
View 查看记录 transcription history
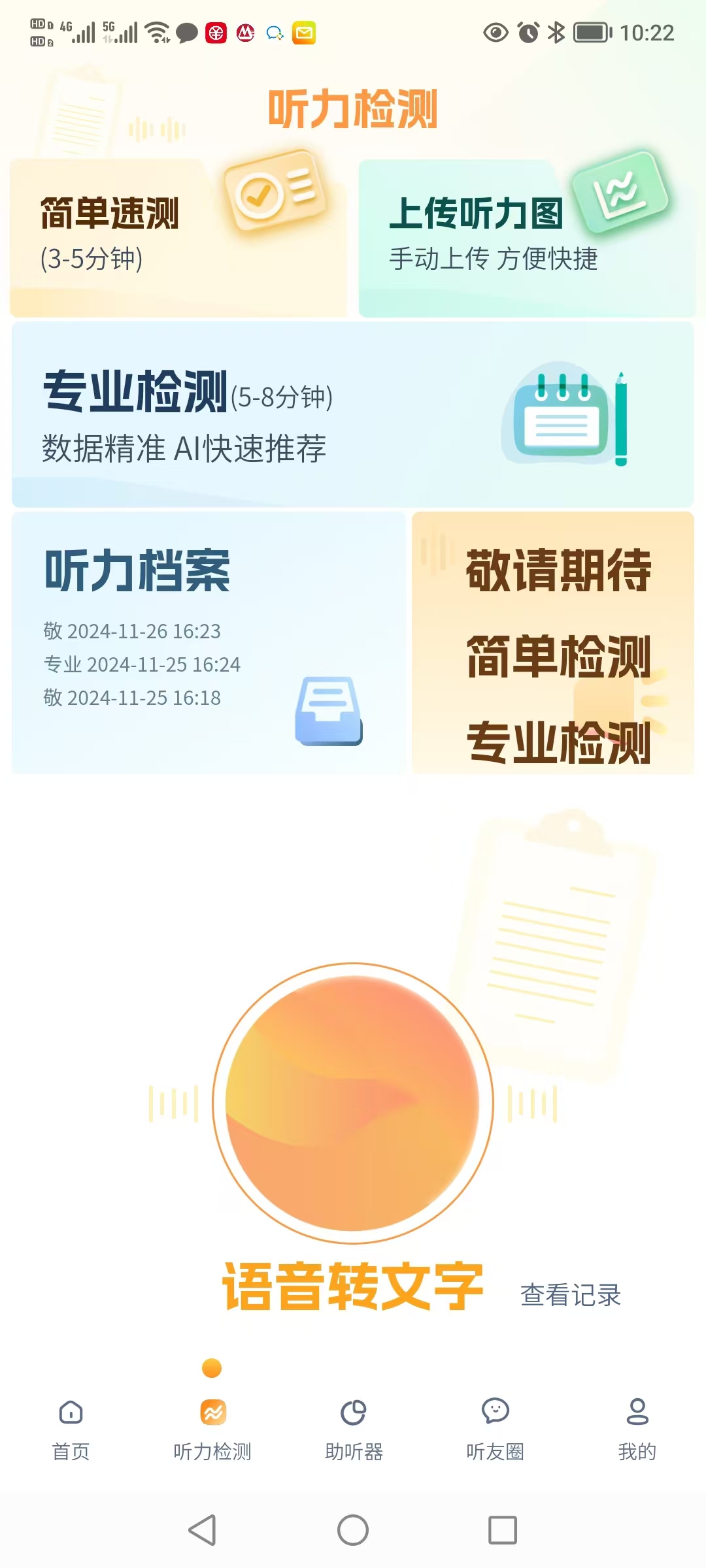point(570,1295)
